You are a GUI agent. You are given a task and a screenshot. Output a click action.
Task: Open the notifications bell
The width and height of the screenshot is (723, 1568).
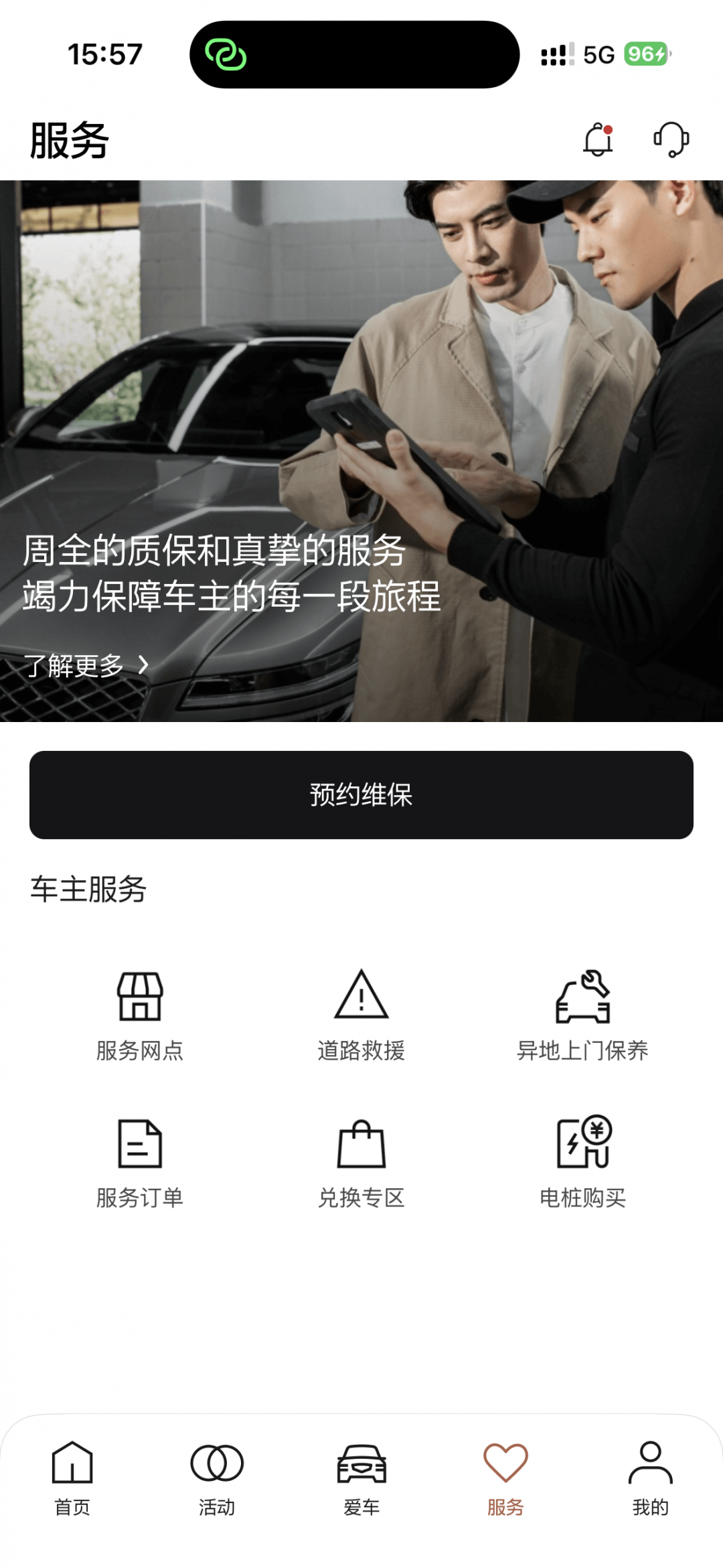(598, 140)
